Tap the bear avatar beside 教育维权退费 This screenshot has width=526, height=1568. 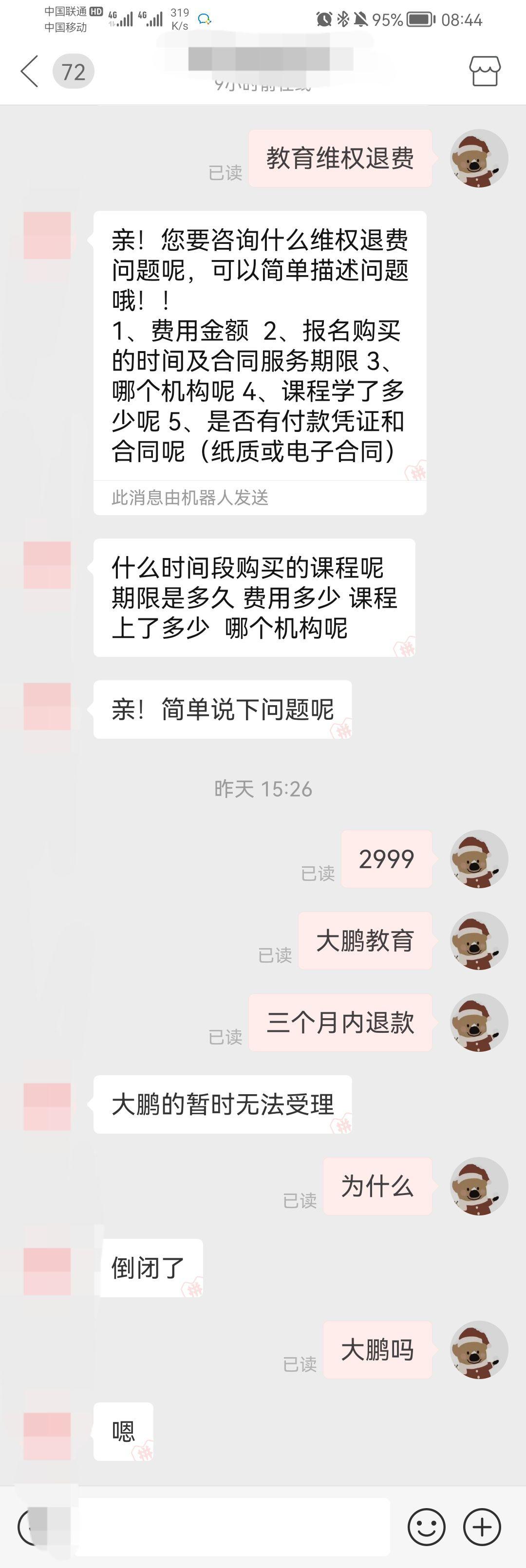pos(478,158)
